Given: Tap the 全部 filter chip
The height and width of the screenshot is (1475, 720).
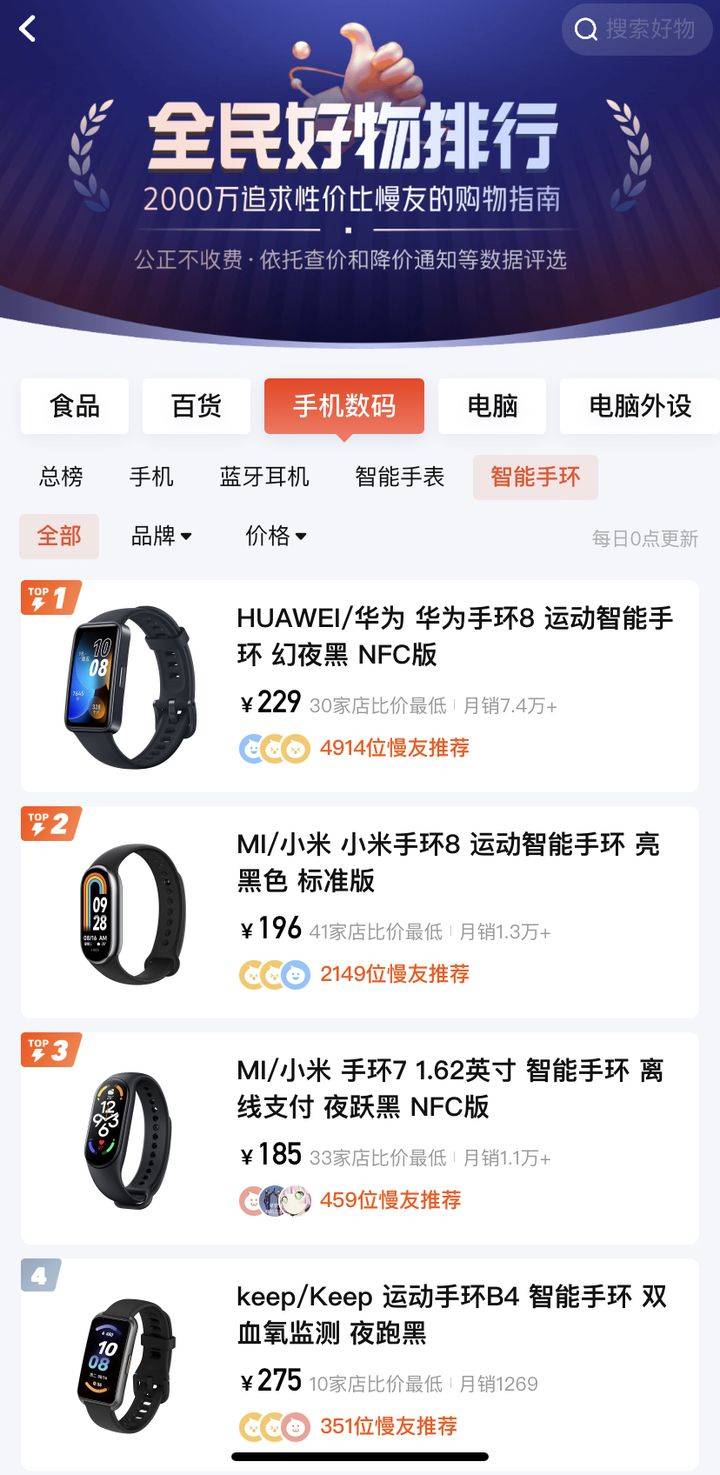Looking at the screenshot, I should (59, 536).
